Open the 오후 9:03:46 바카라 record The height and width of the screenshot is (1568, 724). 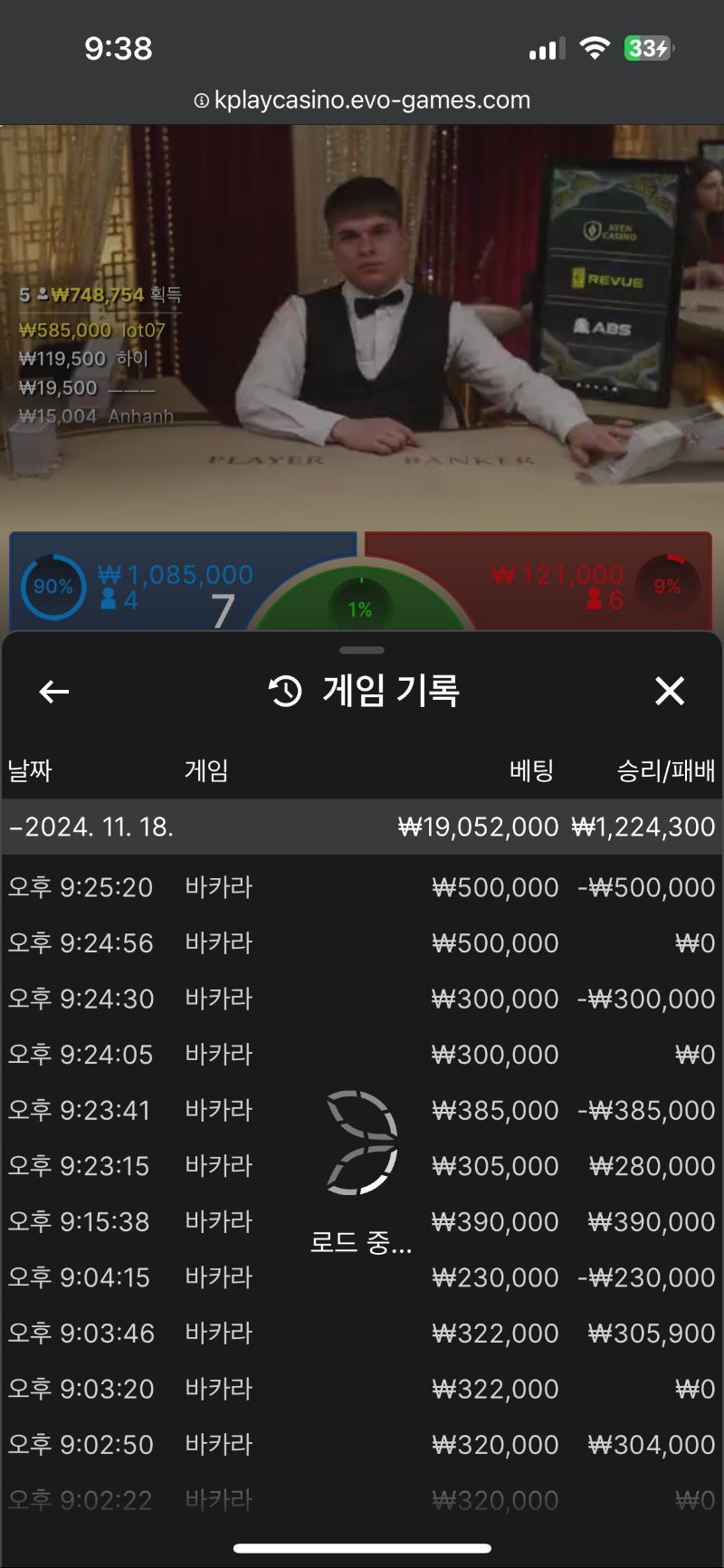[x=362, y=1334]
